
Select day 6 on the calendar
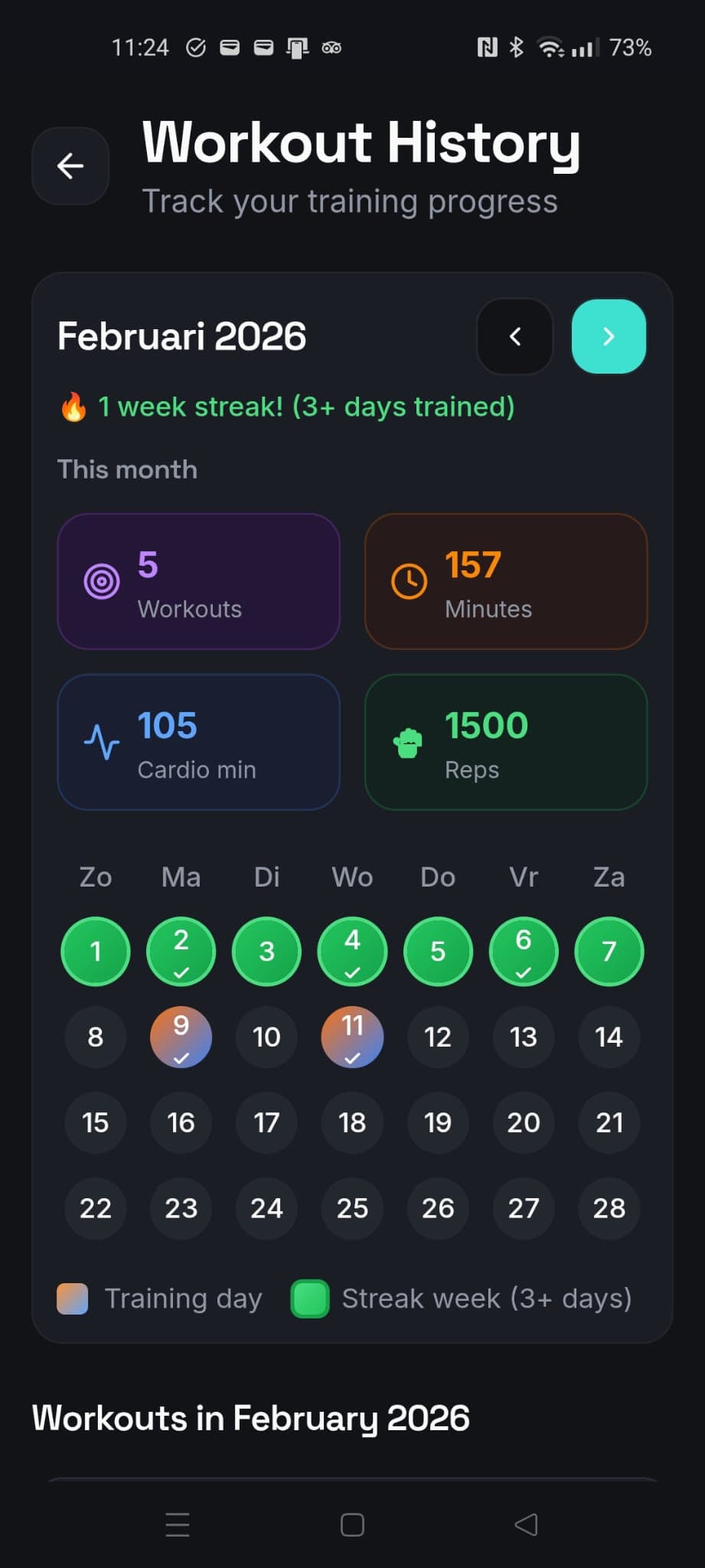tap(524, 951)
